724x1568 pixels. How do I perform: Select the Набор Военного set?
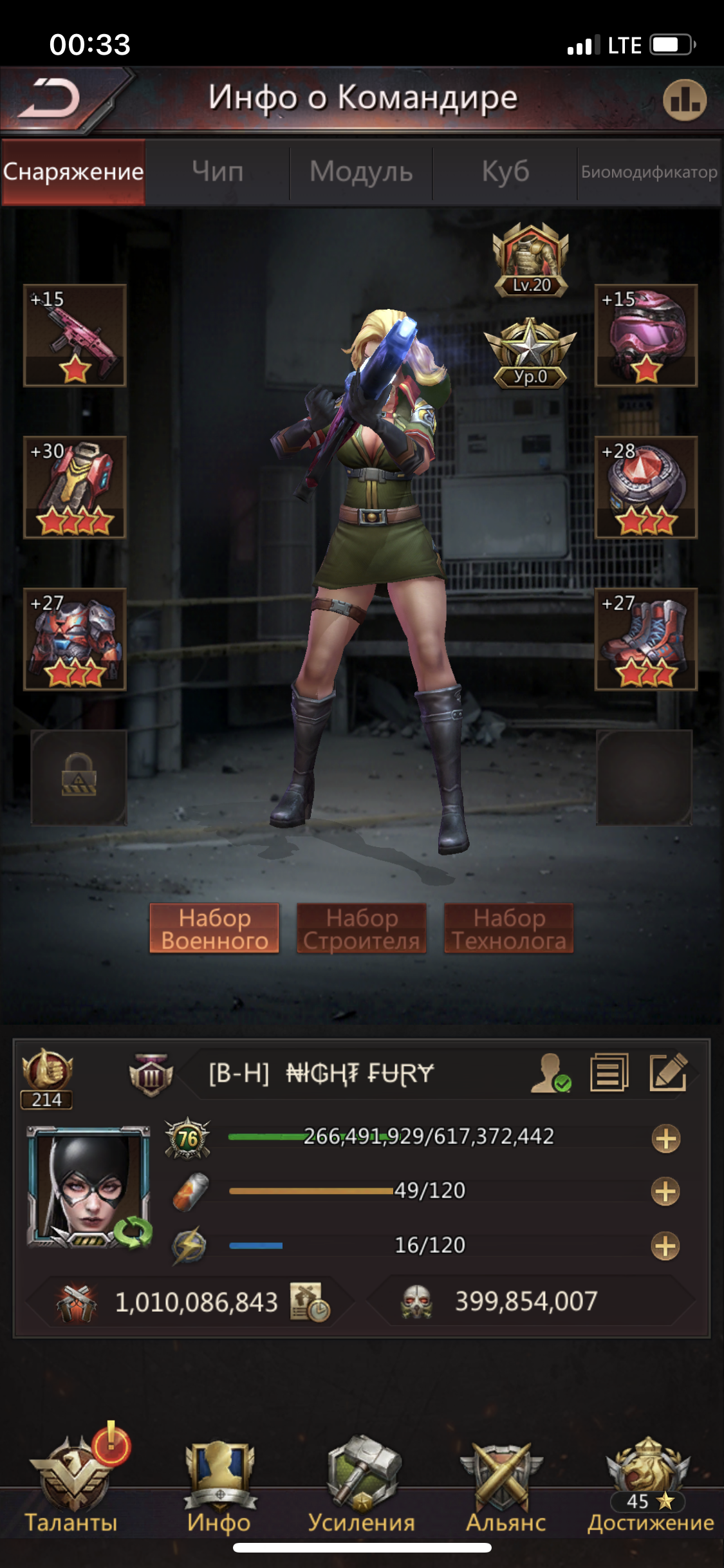tap(214, 929)
